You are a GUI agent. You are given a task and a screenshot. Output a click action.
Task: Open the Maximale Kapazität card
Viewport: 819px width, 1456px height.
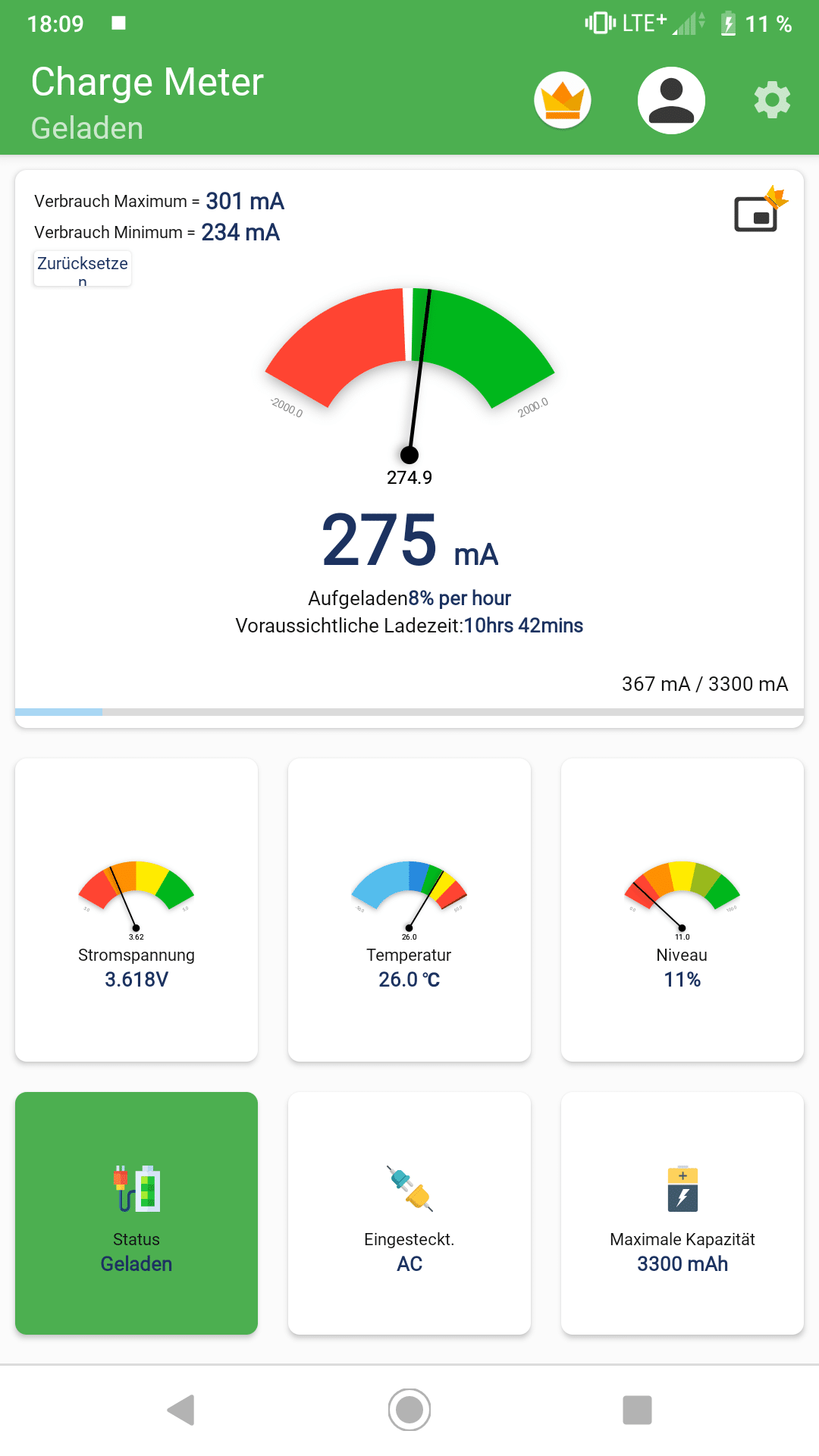(x=682, y=1213)
